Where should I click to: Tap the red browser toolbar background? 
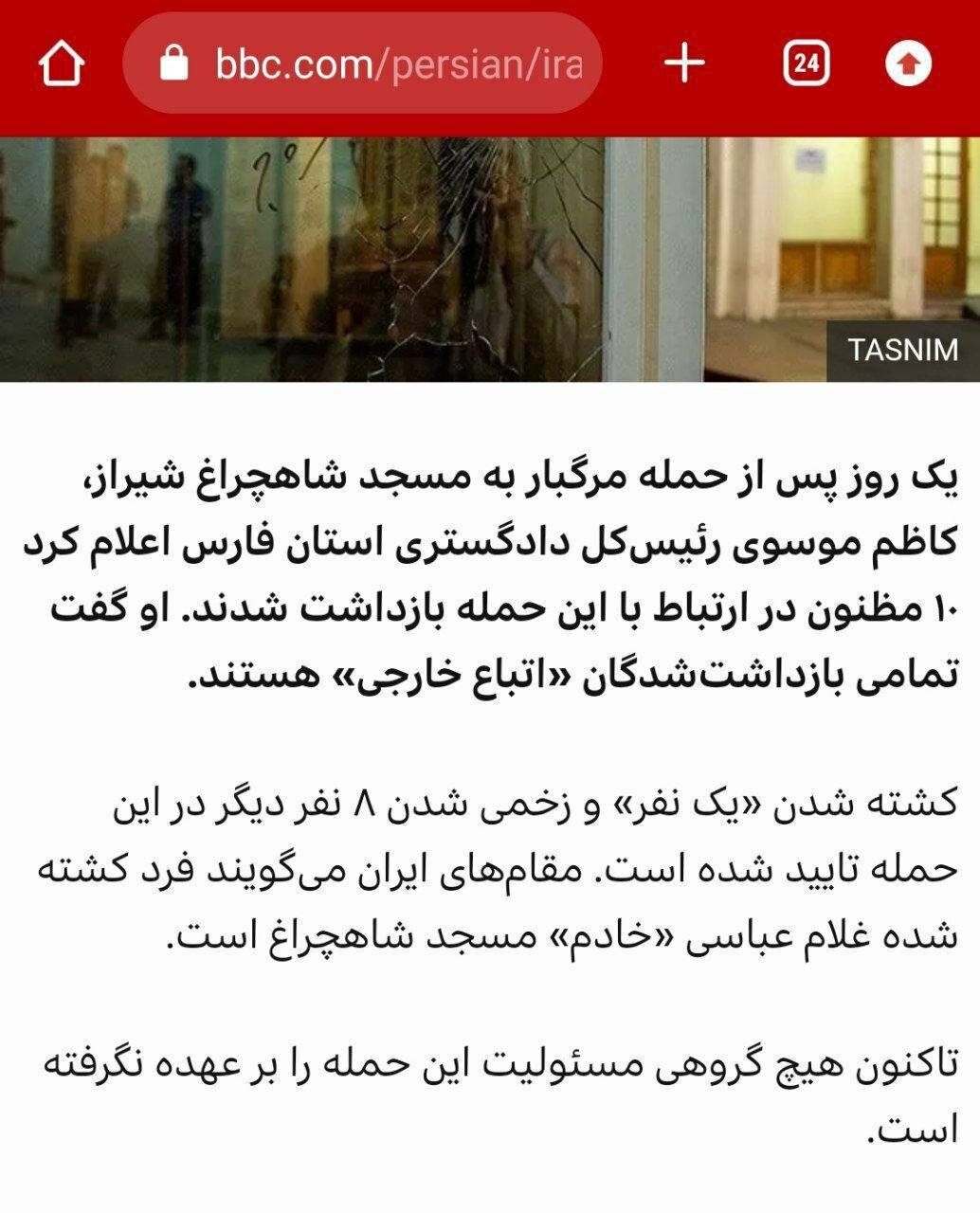[x=490, y=19]
